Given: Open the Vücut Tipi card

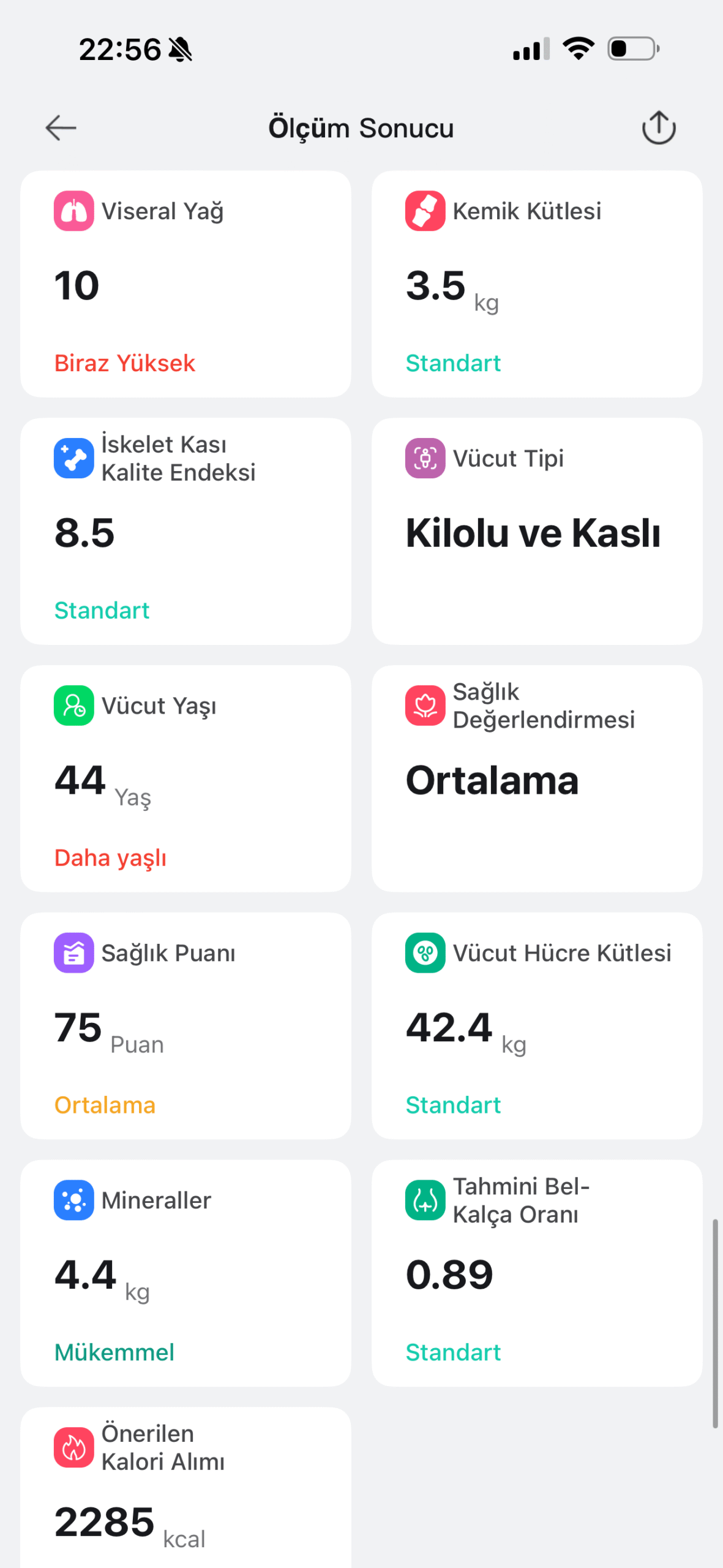Looking at the screenshot, I should [x=536, y=531].
